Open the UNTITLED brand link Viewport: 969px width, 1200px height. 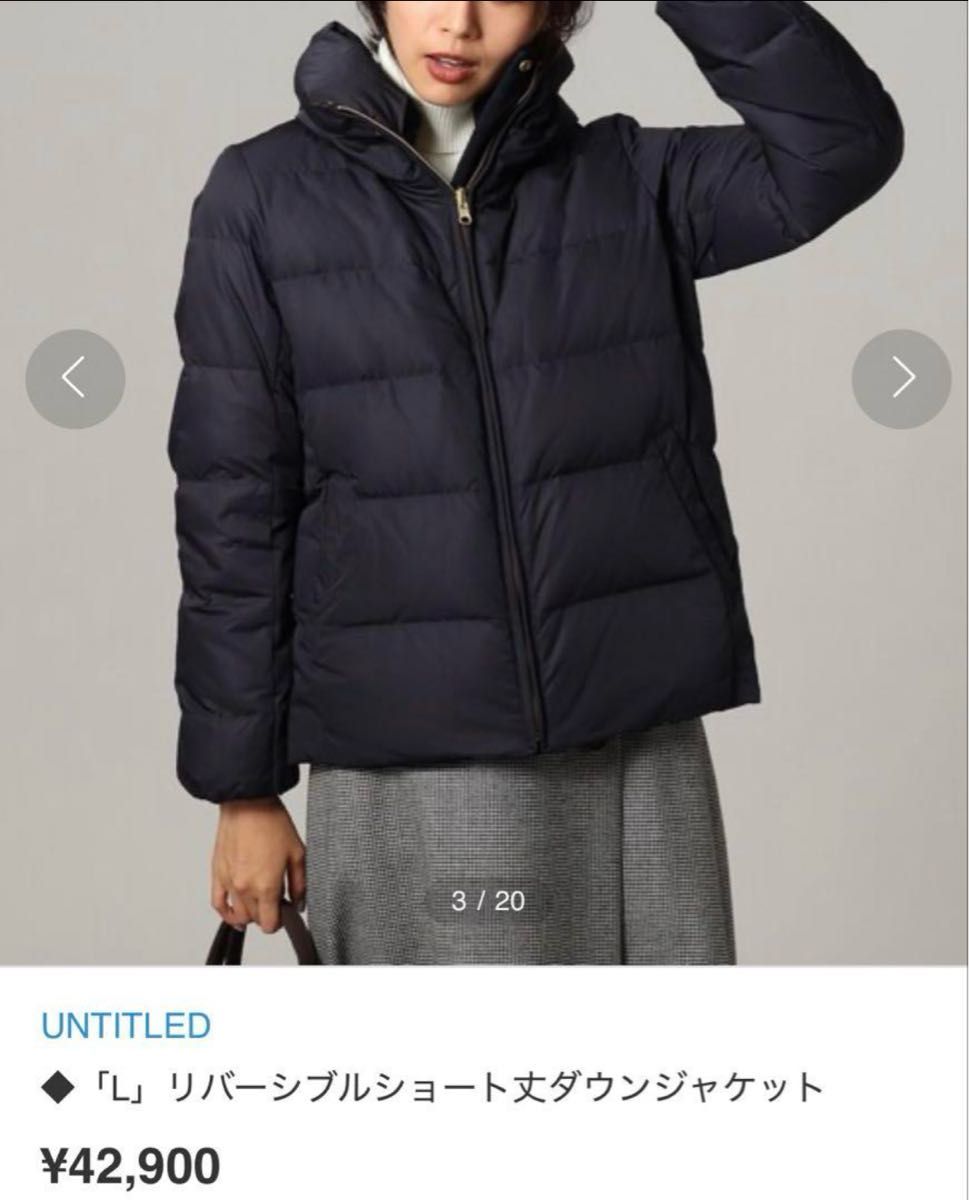126,1025
